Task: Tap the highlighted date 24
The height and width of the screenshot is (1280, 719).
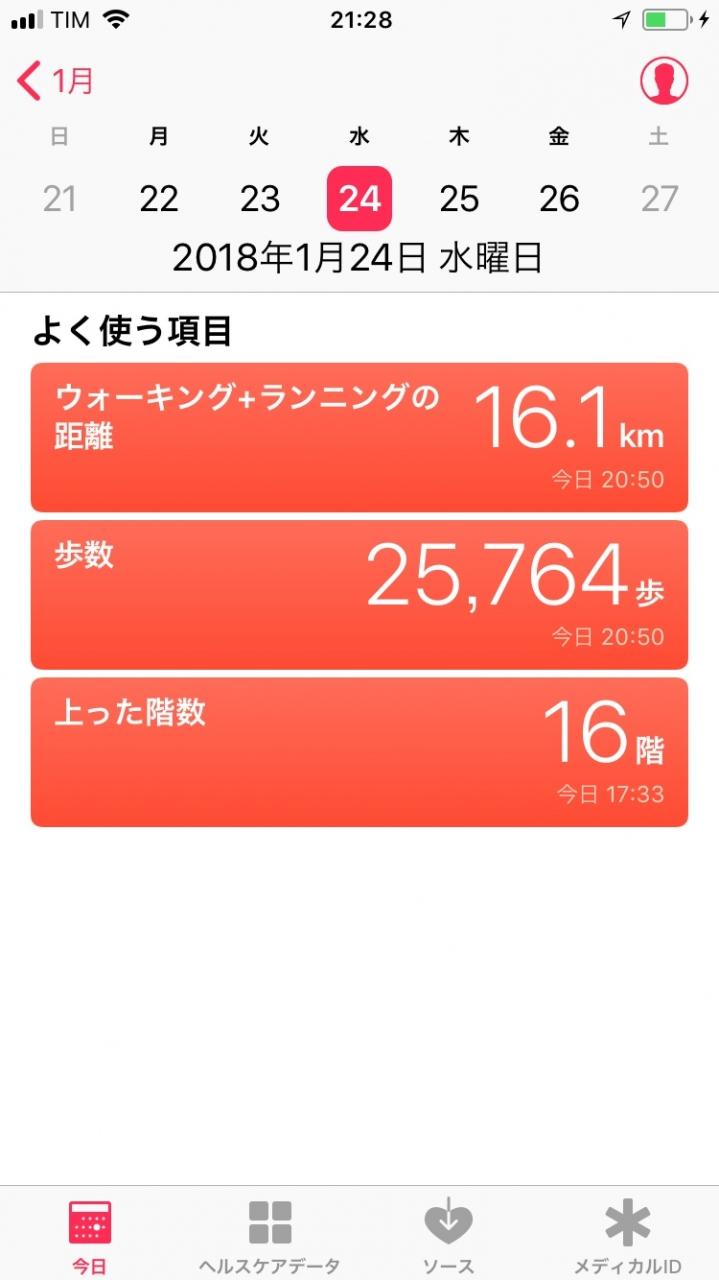Action: tap(359, 199)
